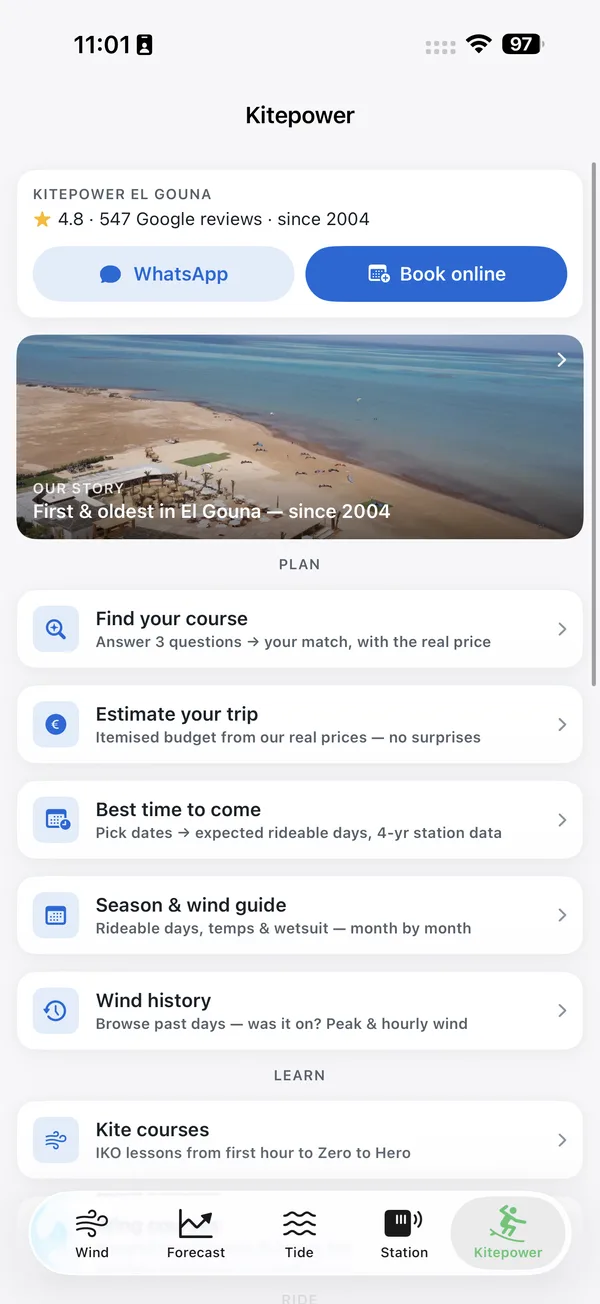
Task: Tap the Book online button
Action: [x=436, y=274]
